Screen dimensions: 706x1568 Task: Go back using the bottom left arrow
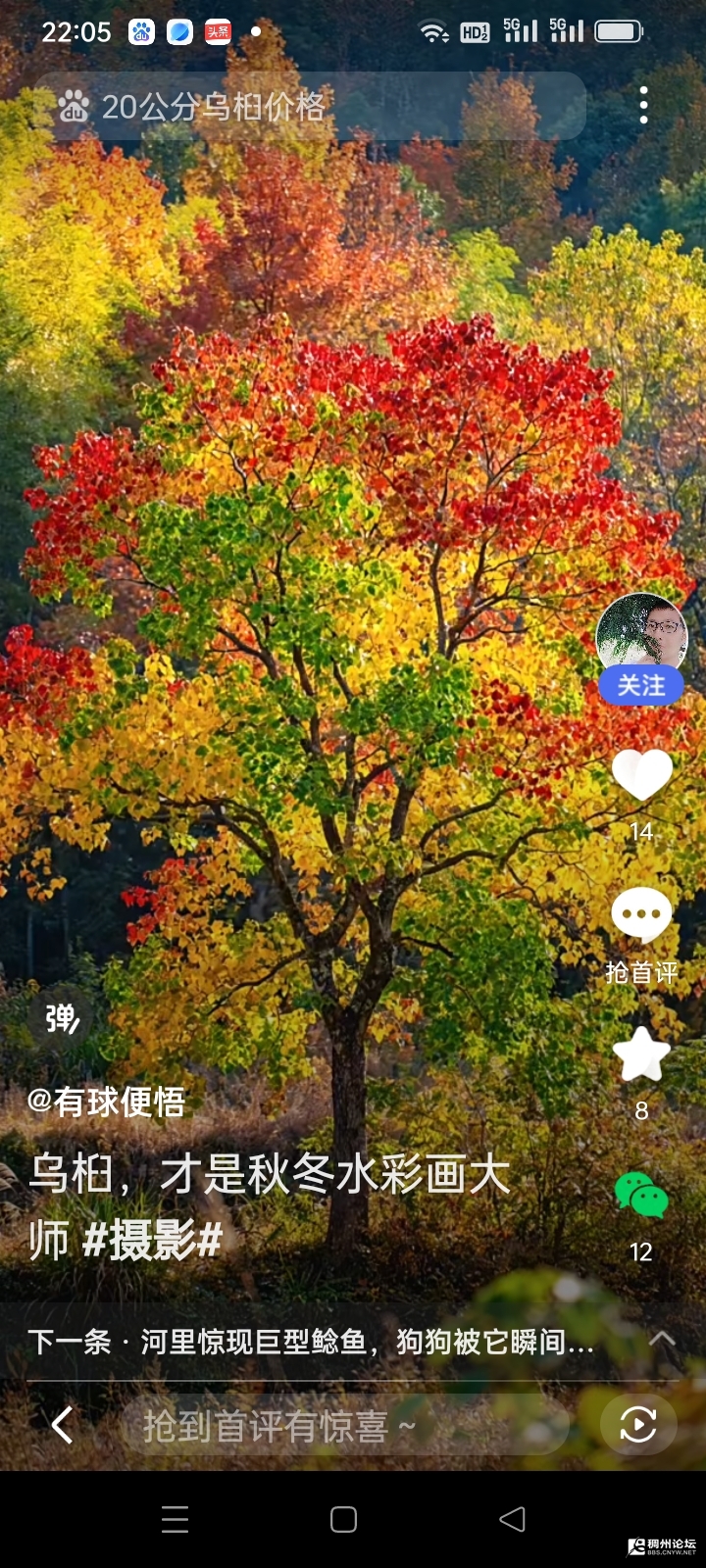pyautogui.click(x=63, y=1425)
